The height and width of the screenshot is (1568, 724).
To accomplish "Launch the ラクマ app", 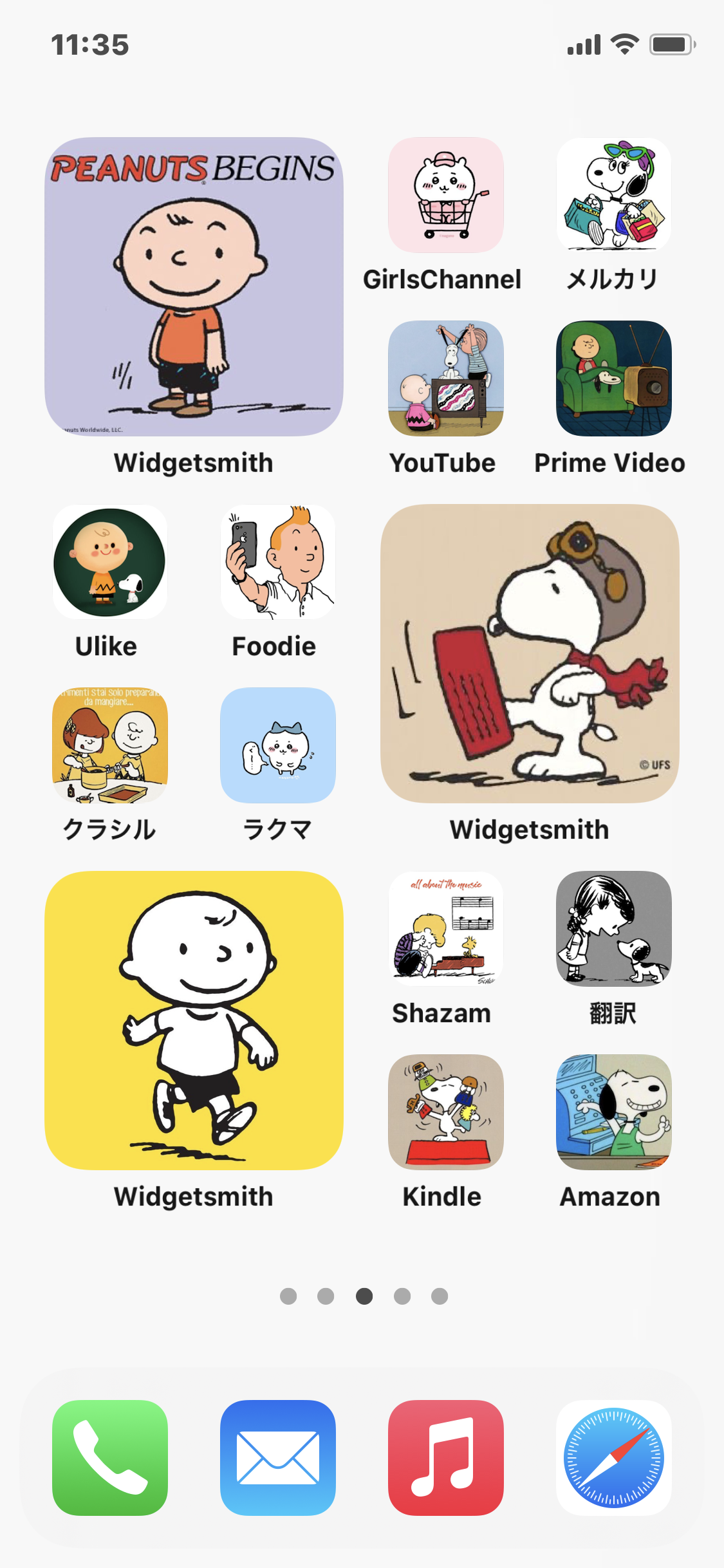I will pyautogui.click(x=277, y=745).
